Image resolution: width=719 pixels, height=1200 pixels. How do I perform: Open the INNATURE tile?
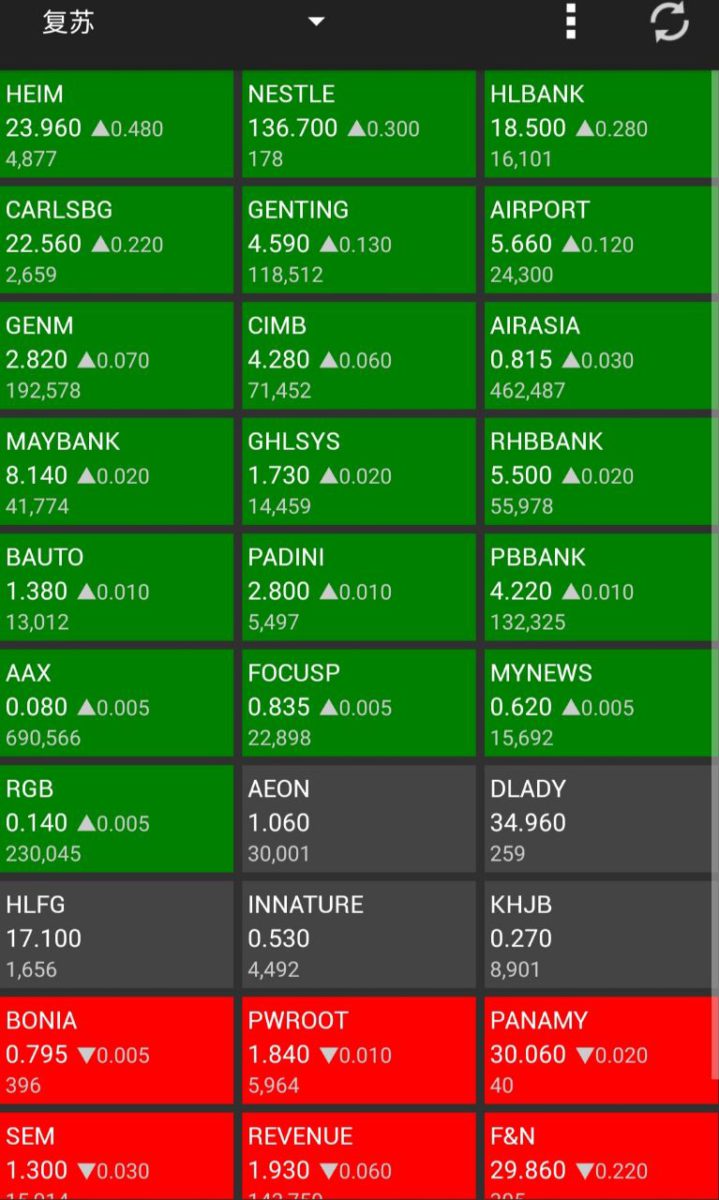pos(359,934)
